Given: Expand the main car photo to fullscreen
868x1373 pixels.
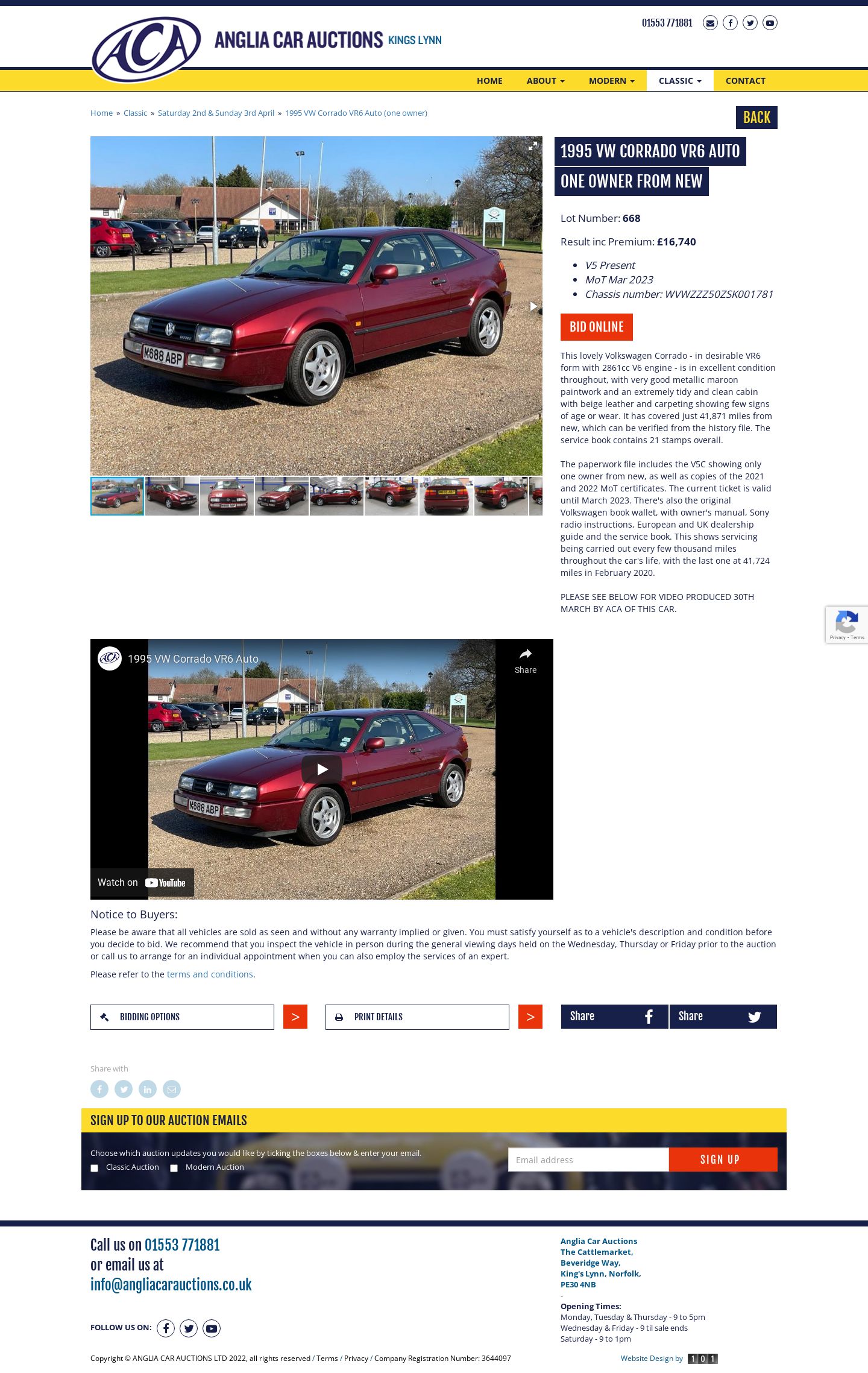Looking at the screenshot, I should tap(533, 146).
